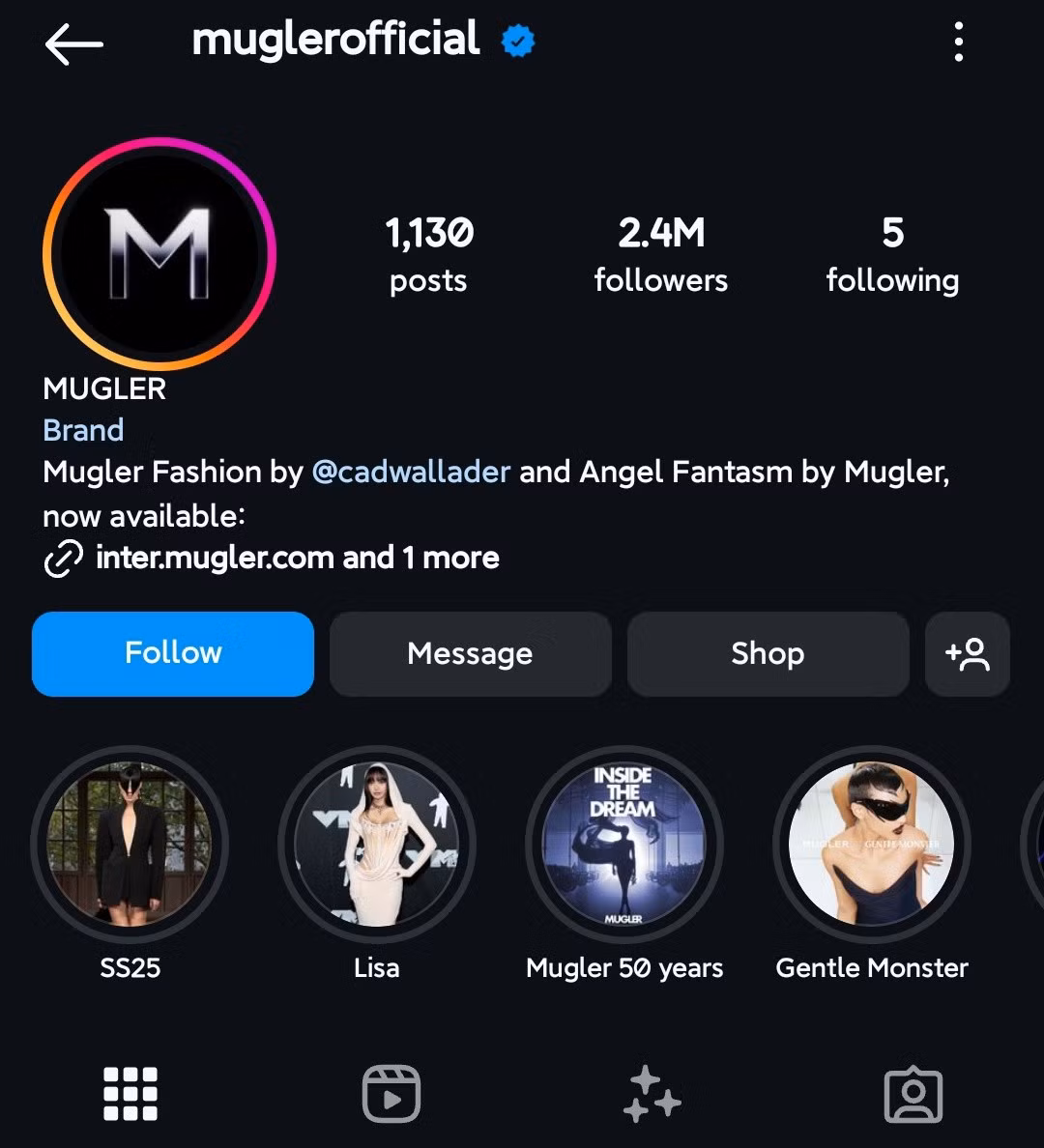Open the Mugler Shop
This screenshot has width=1044, height=1148.
(768, 653)
